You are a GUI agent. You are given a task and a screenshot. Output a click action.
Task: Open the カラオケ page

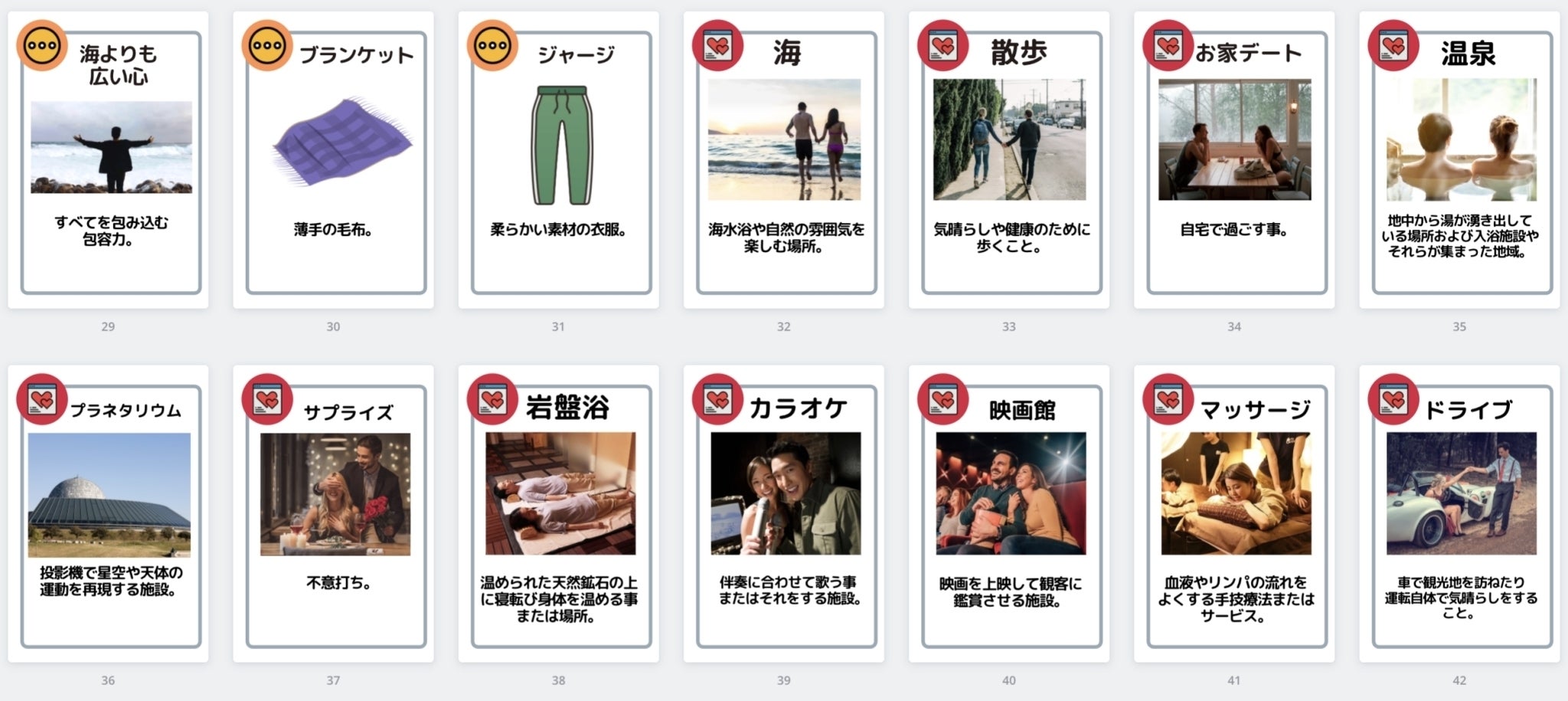pos(783,514)
